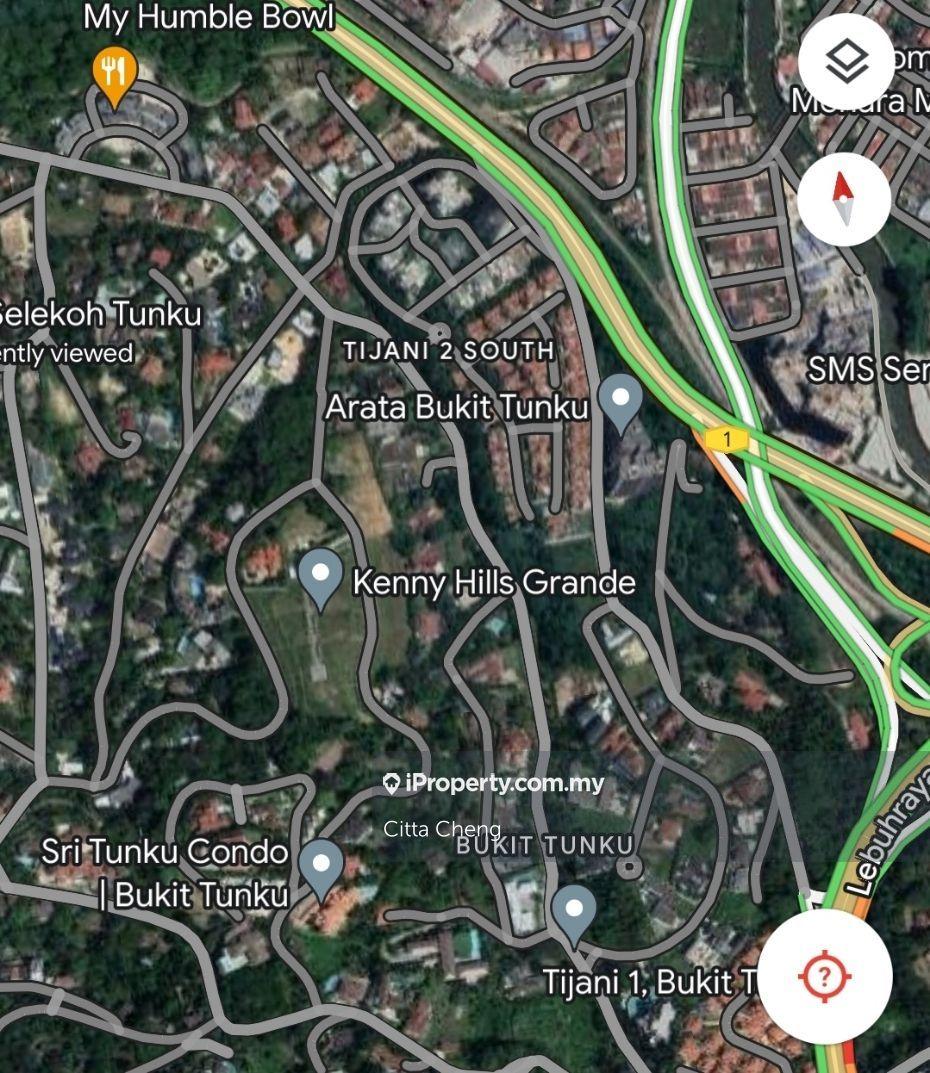
Task: Select the Sri Tunku Condo pin
Action: (x=322, y=868)
